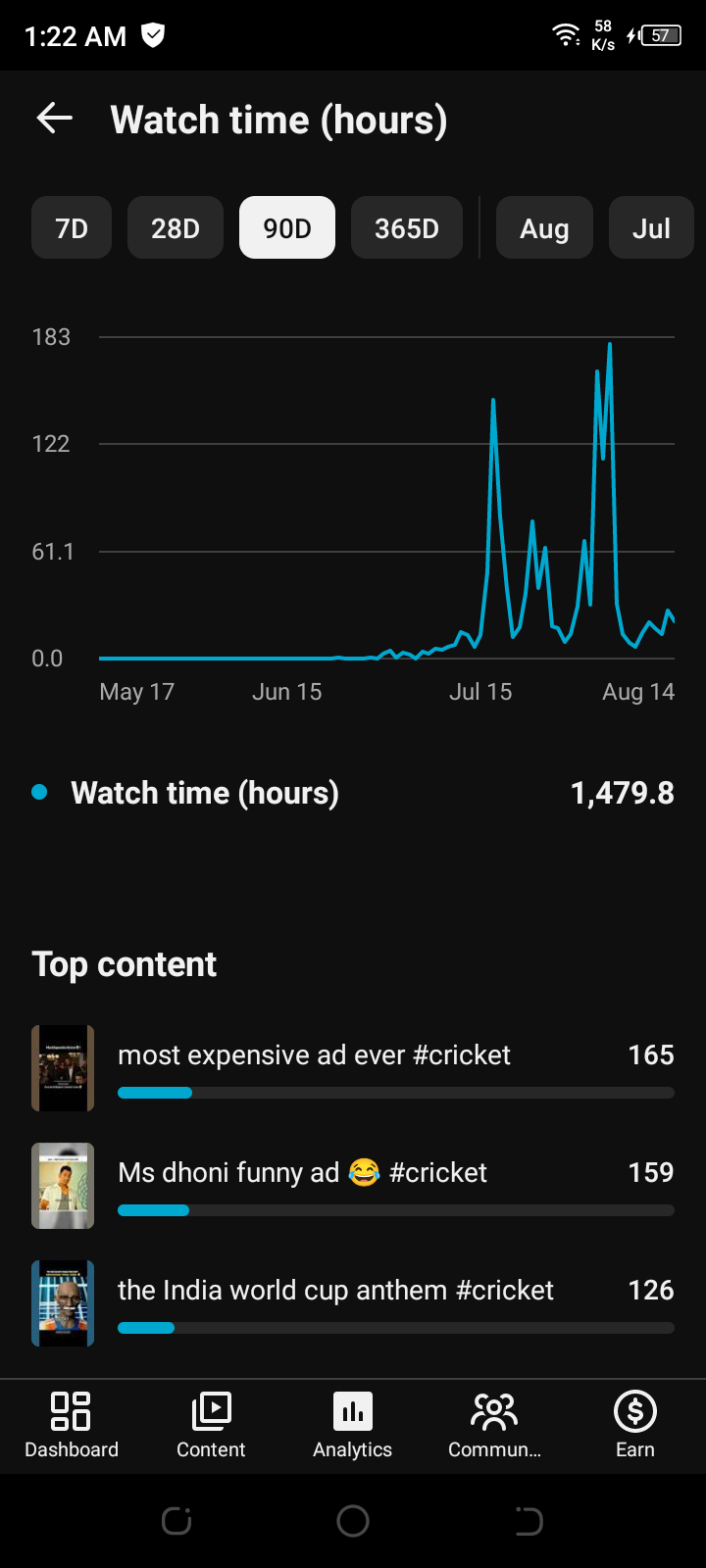Go to the Earn tab

point(635,1426)
